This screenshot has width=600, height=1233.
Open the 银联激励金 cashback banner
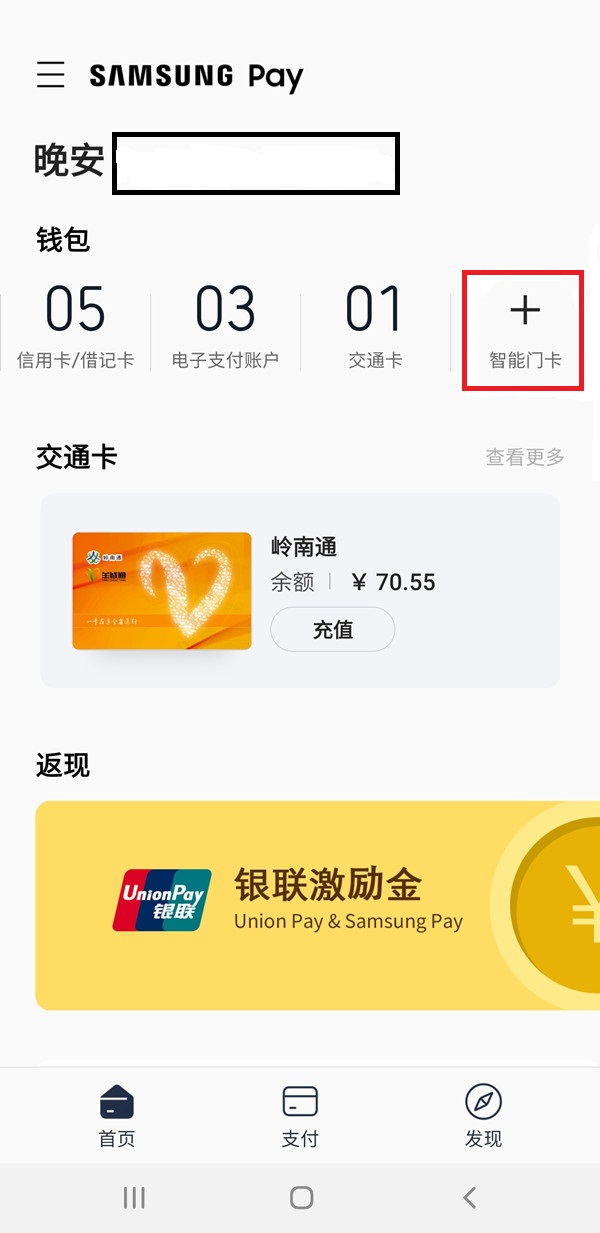(300, 905)
